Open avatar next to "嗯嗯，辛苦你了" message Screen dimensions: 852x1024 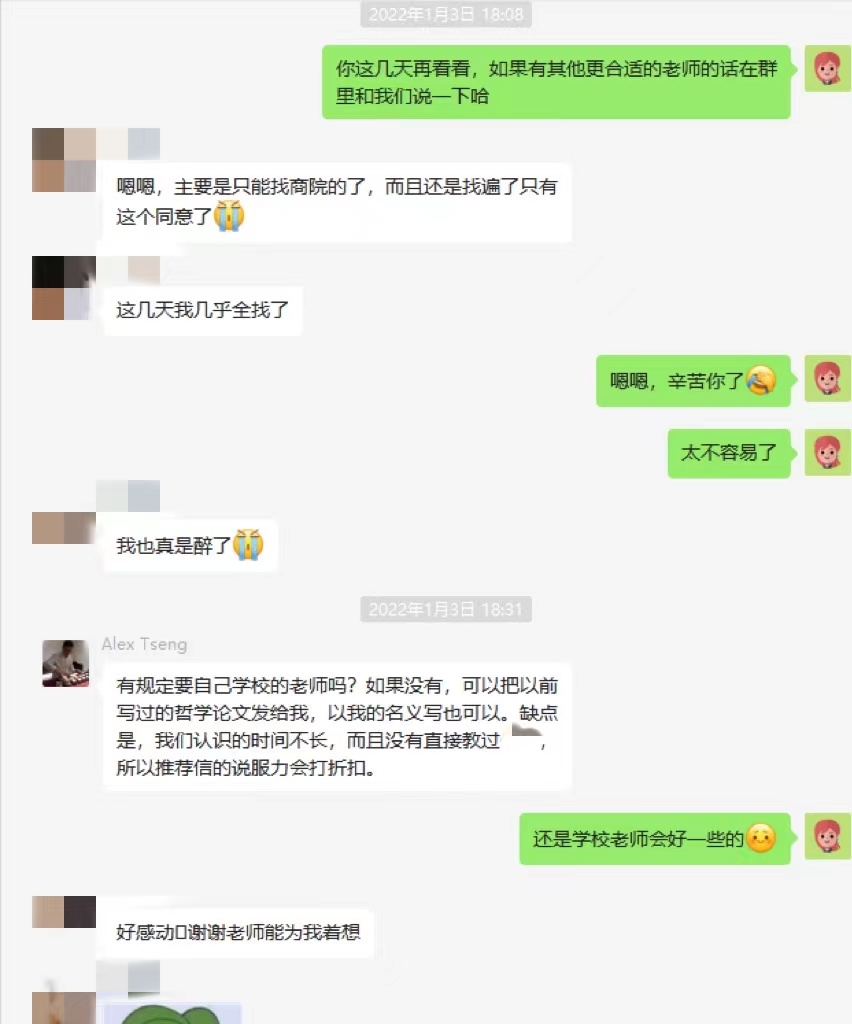tap(827, 379)
